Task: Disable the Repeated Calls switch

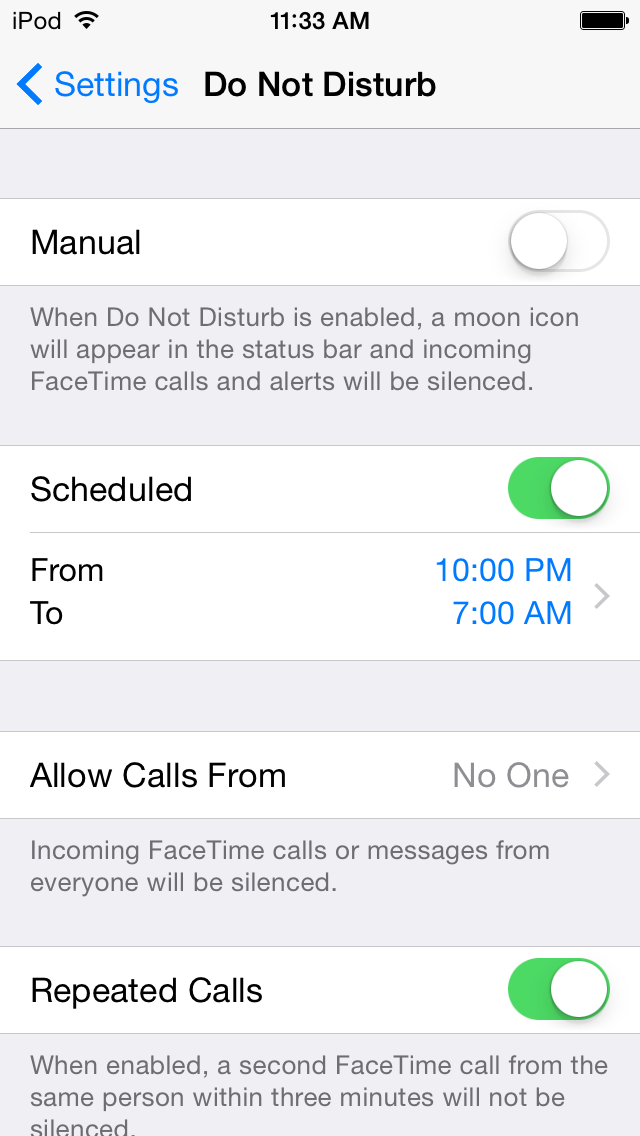Action: (x=559, y=990)
